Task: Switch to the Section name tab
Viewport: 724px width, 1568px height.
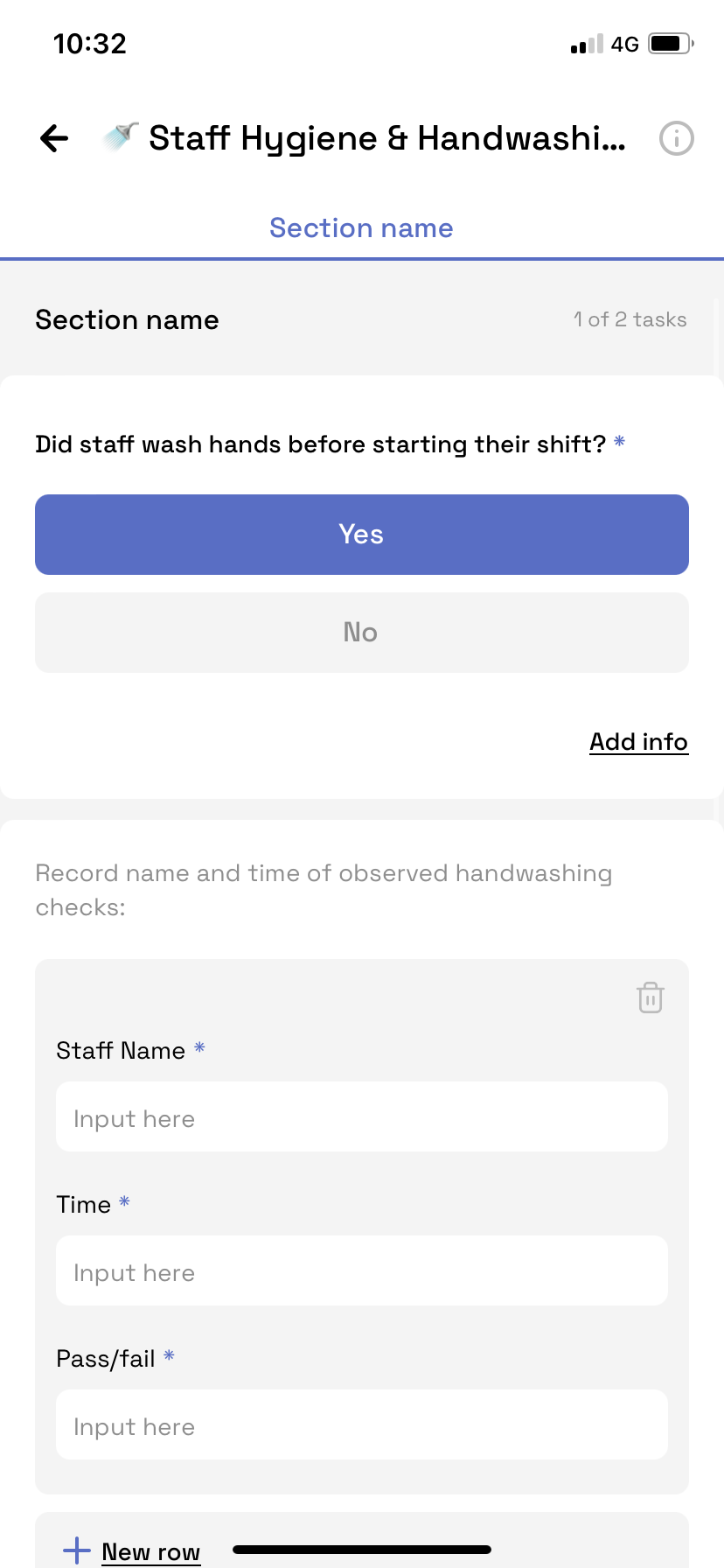Action: pos(361,228)
